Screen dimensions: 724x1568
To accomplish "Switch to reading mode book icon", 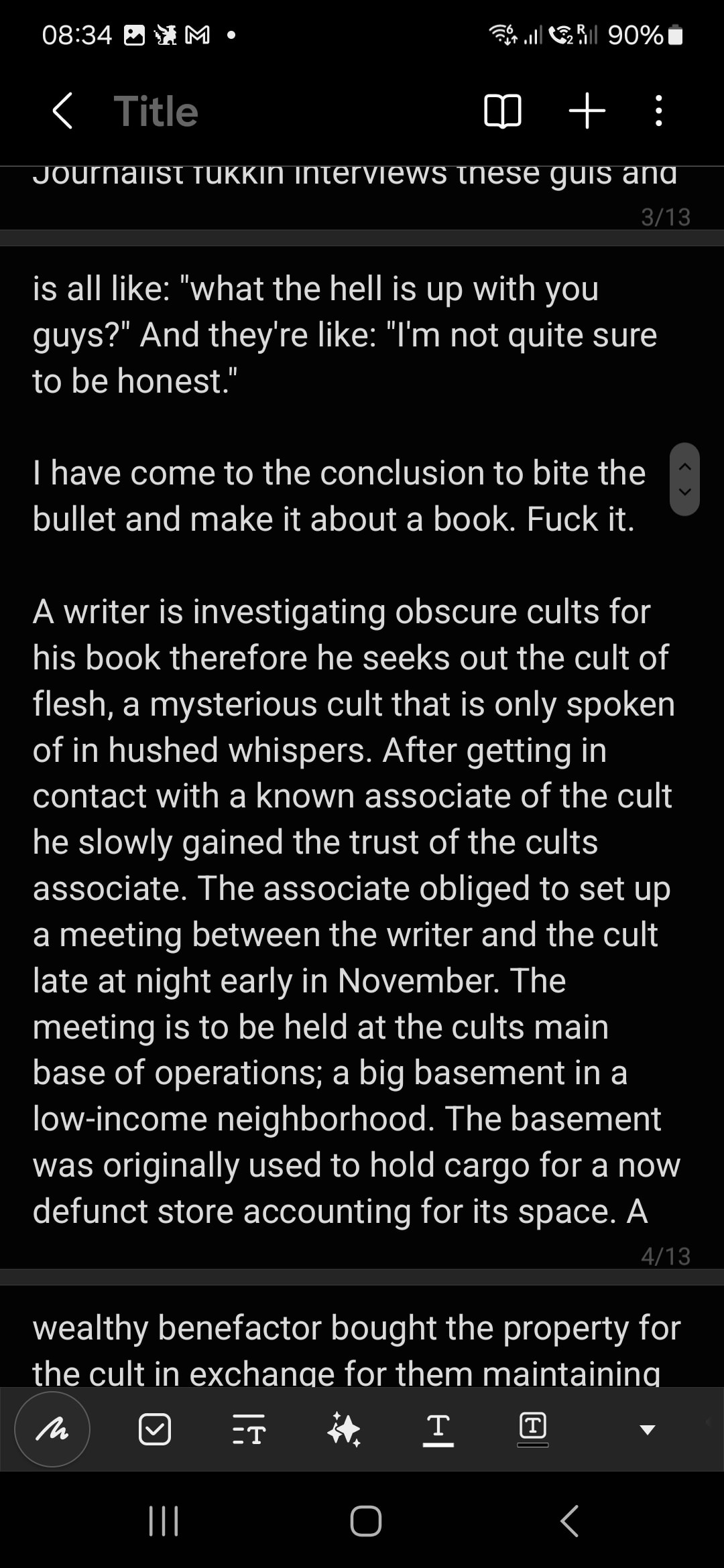I will (502, 111).
